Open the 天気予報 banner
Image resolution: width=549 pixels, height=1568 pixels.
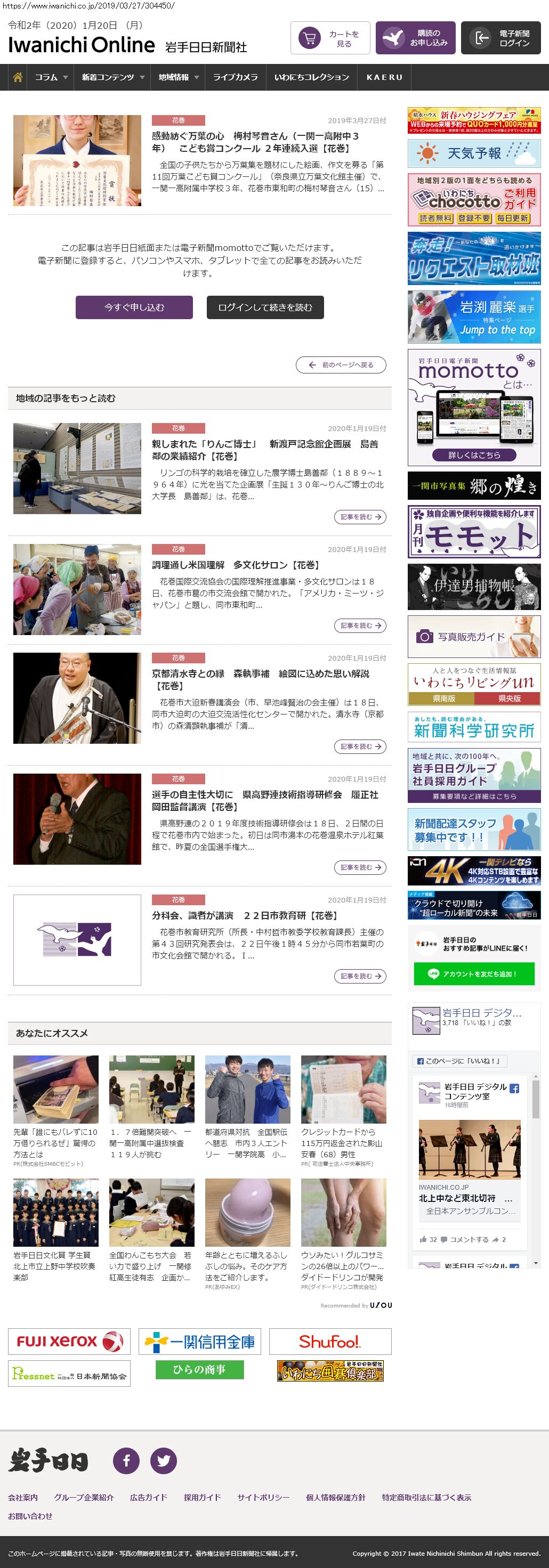pyautogui.click(x=473, y=153)
